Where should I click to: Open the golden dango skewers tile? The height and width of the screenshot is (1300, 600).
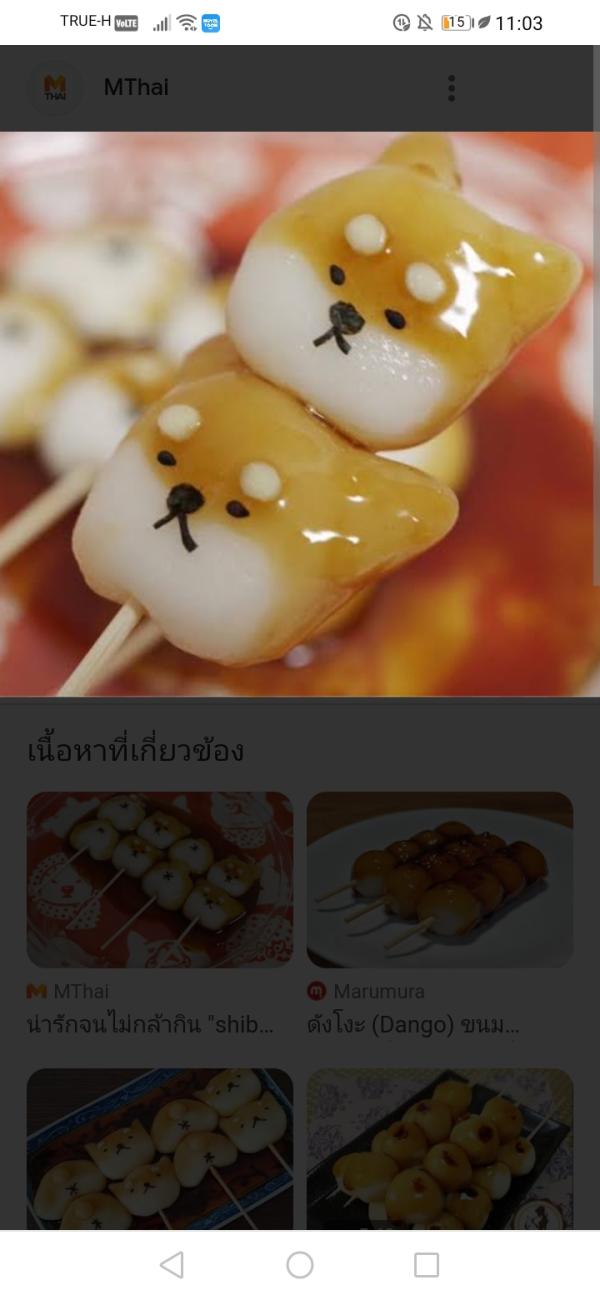click(440, 1150)
